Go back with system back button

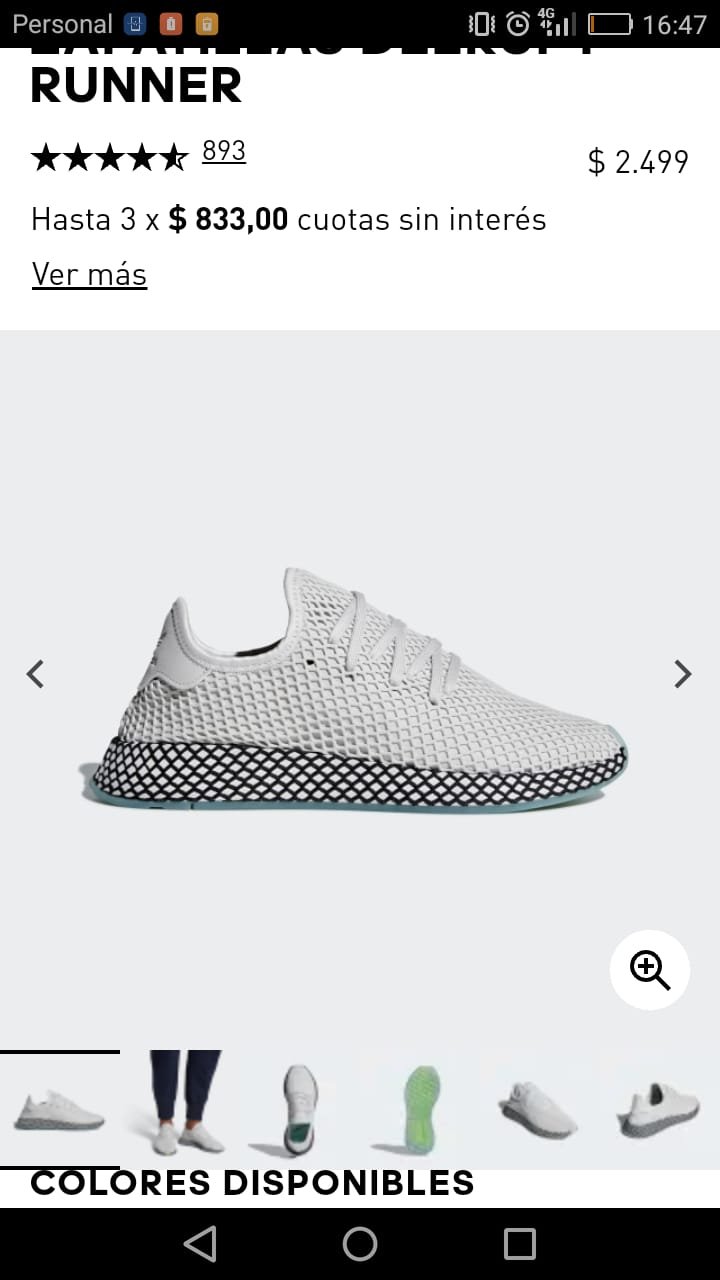(200, 1244)
